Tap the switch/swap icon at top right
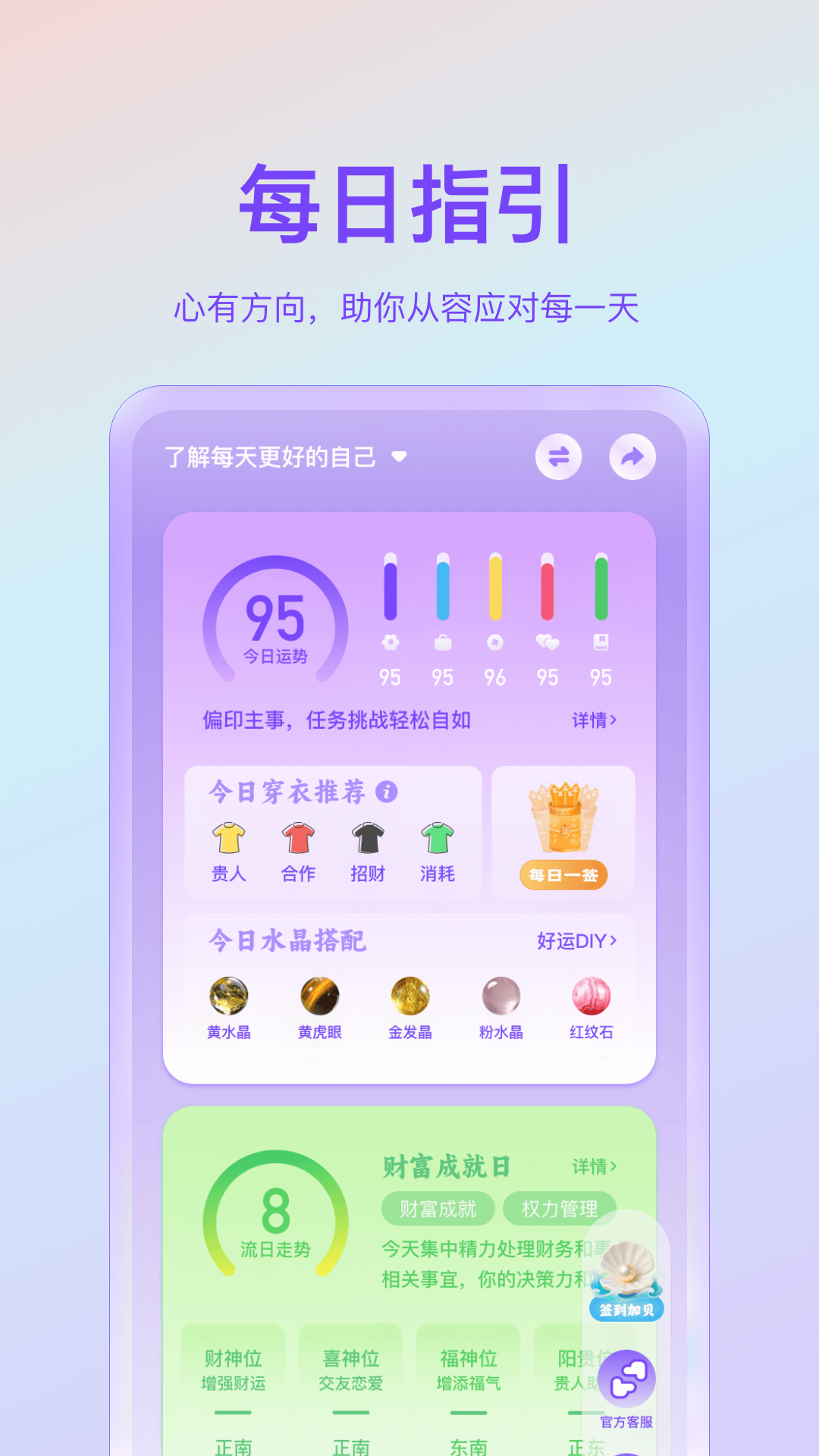819x1456 pixels. pos(559,457)
